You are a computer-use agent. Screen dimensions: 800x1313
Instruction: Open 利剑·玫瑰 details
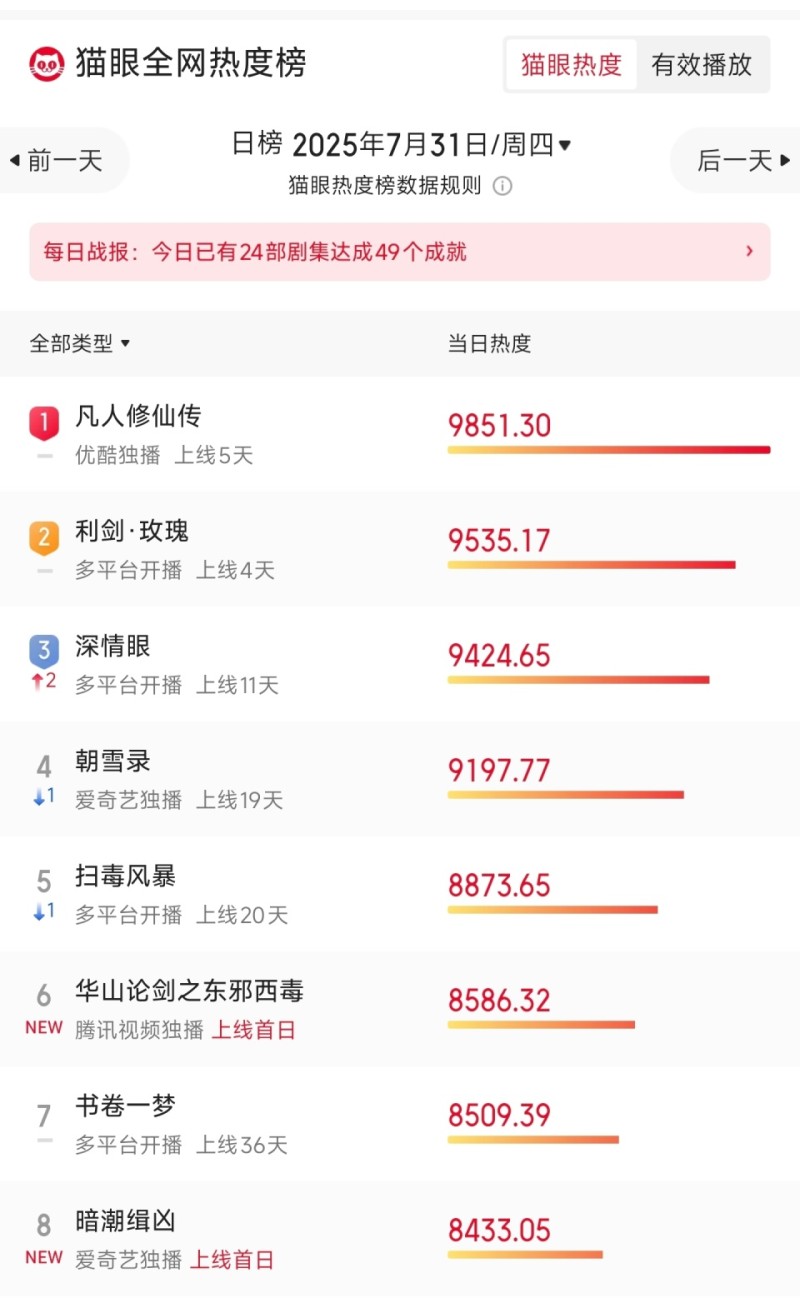pos(132,532)
